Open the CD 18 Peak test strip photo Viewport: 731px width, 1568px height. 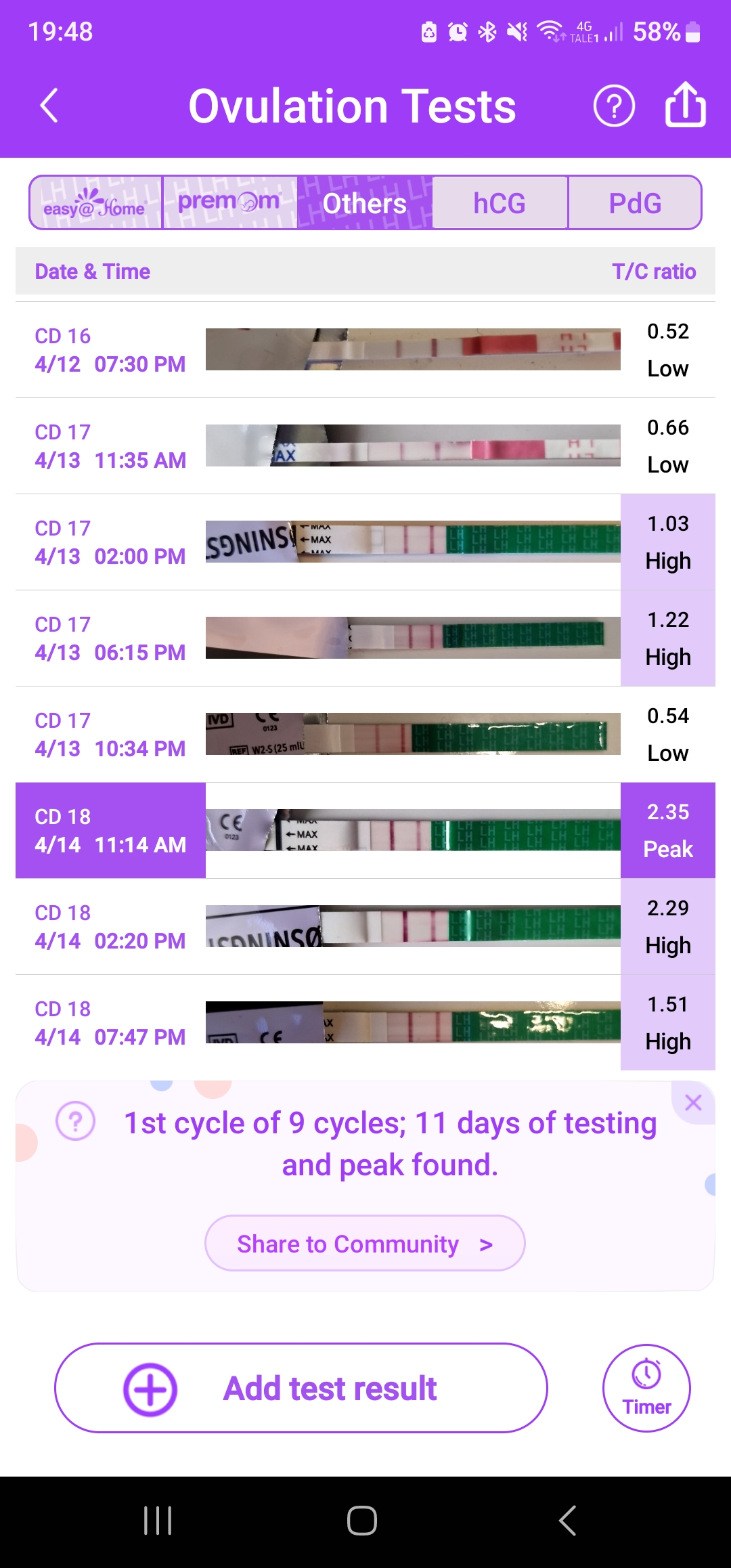click(413, 830)
